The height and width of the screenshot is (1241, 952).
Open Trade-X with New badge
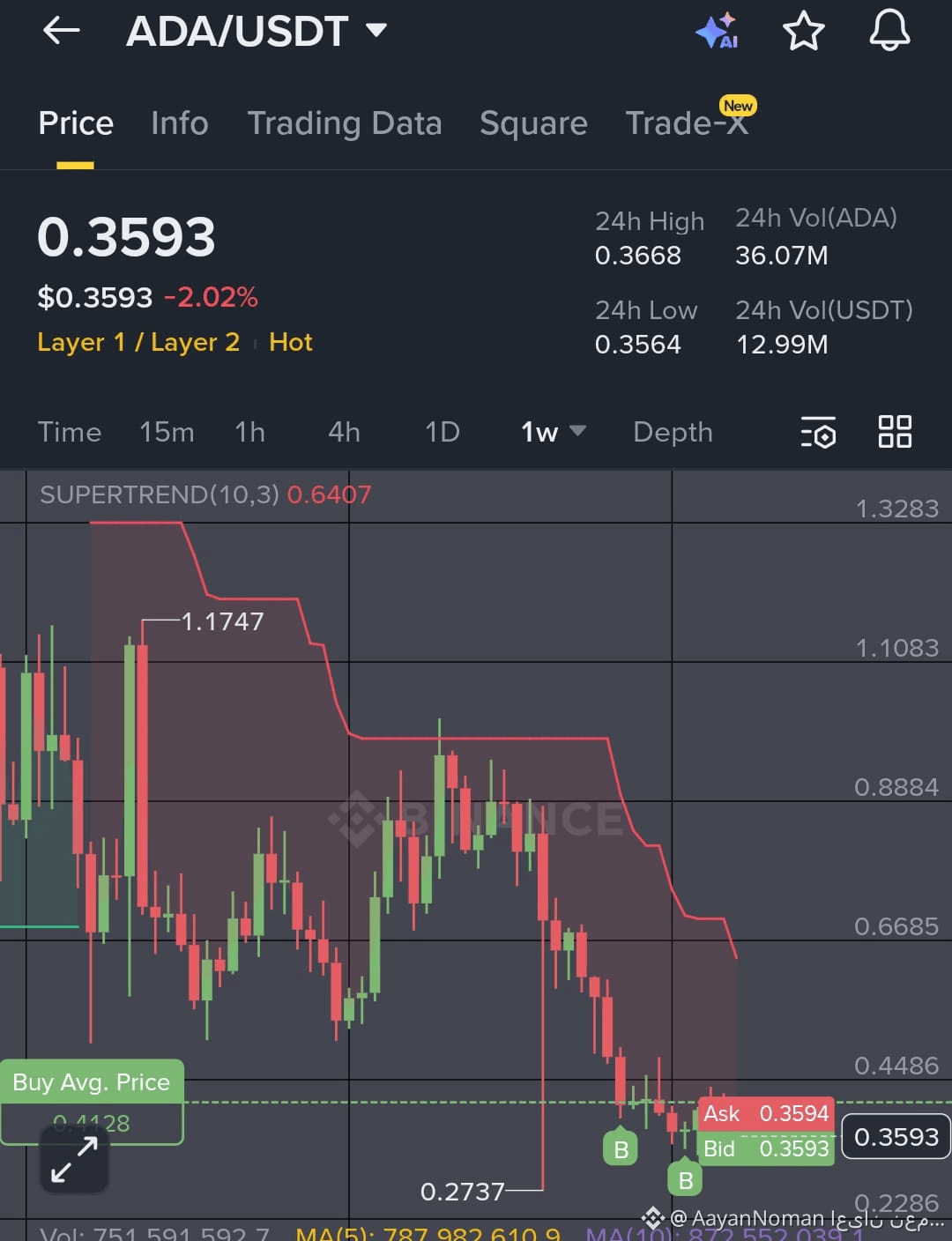point(688,123)
